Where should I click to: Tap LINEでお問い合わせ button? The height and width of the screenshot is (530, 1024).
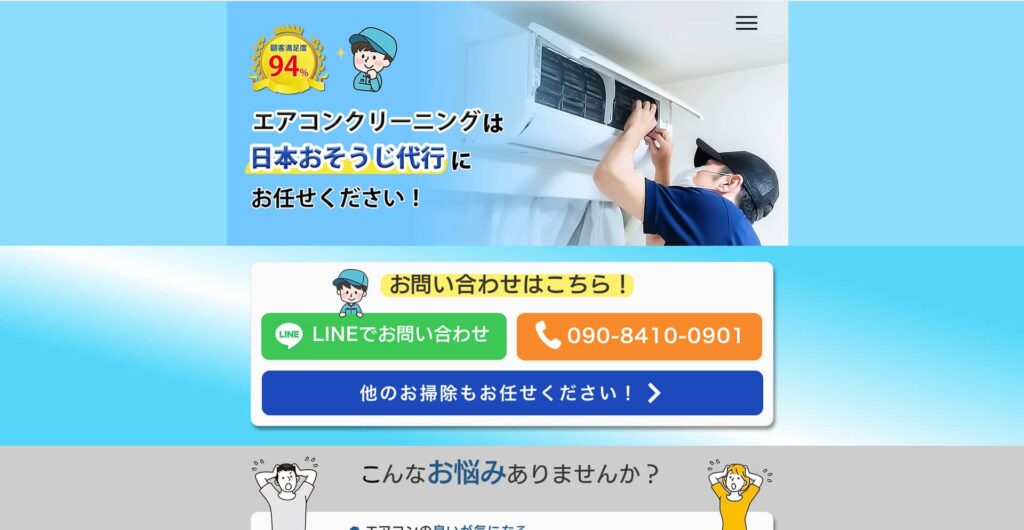tap(384, 336)
